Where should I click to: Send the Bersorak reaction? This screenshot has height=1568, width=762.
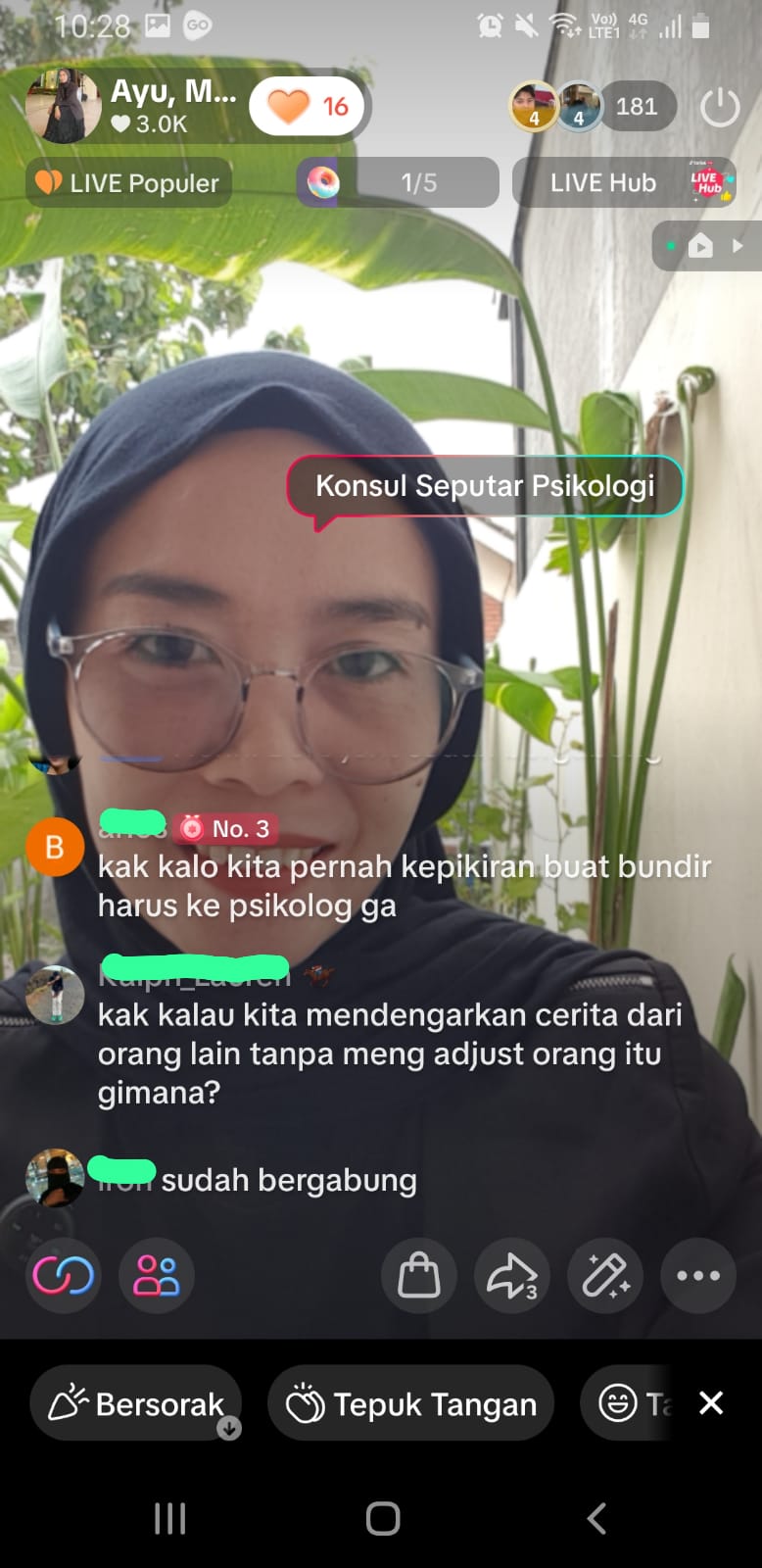[x=137, y=1404]
